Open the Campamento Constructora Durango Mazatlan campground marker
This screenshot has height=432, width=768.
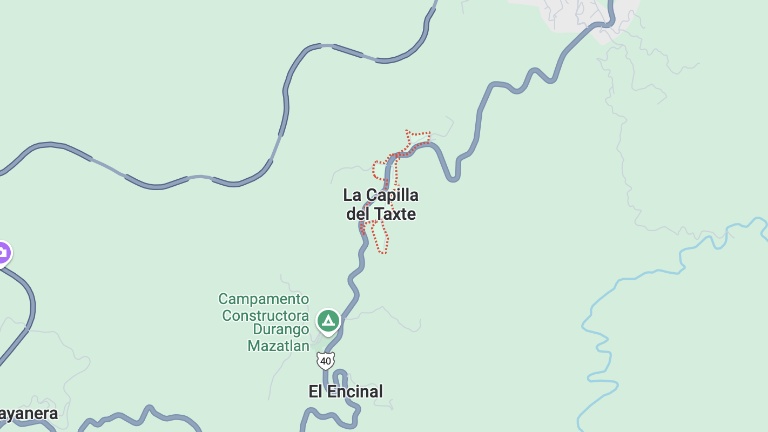[327, 321]
